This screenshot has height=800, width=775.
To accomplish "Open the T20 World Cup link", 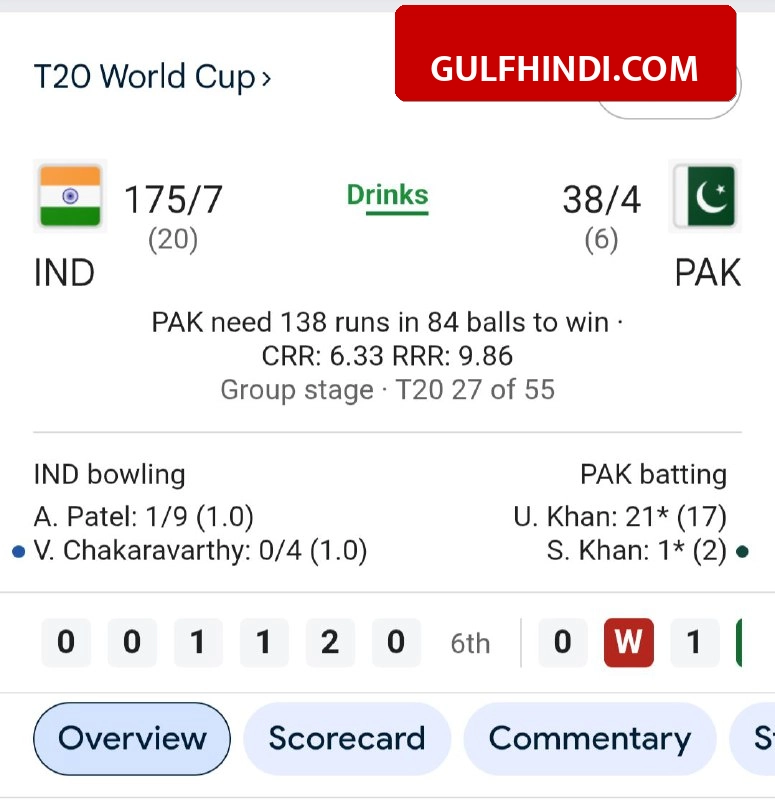I will point(152,77).
